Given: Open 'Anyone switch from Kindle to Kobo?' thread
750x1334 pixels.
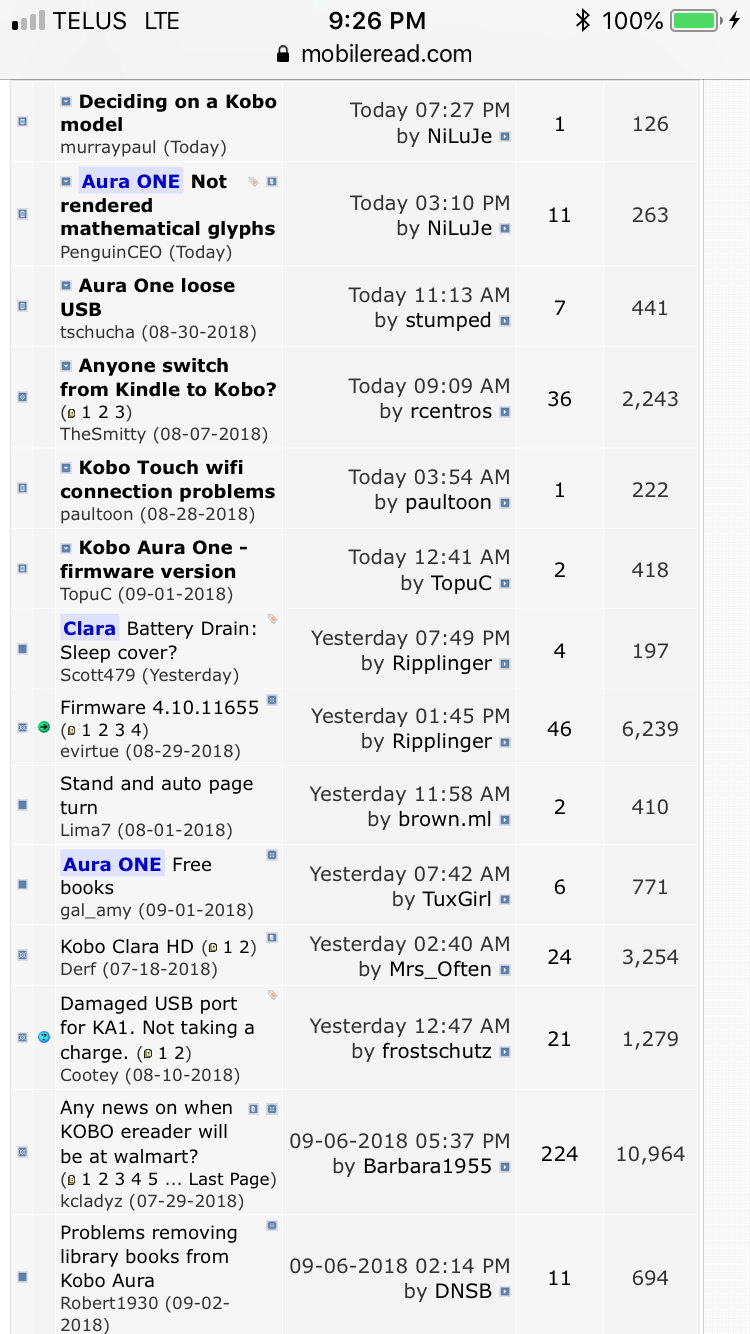Looking at the screenshot, I should coord(167,378).
